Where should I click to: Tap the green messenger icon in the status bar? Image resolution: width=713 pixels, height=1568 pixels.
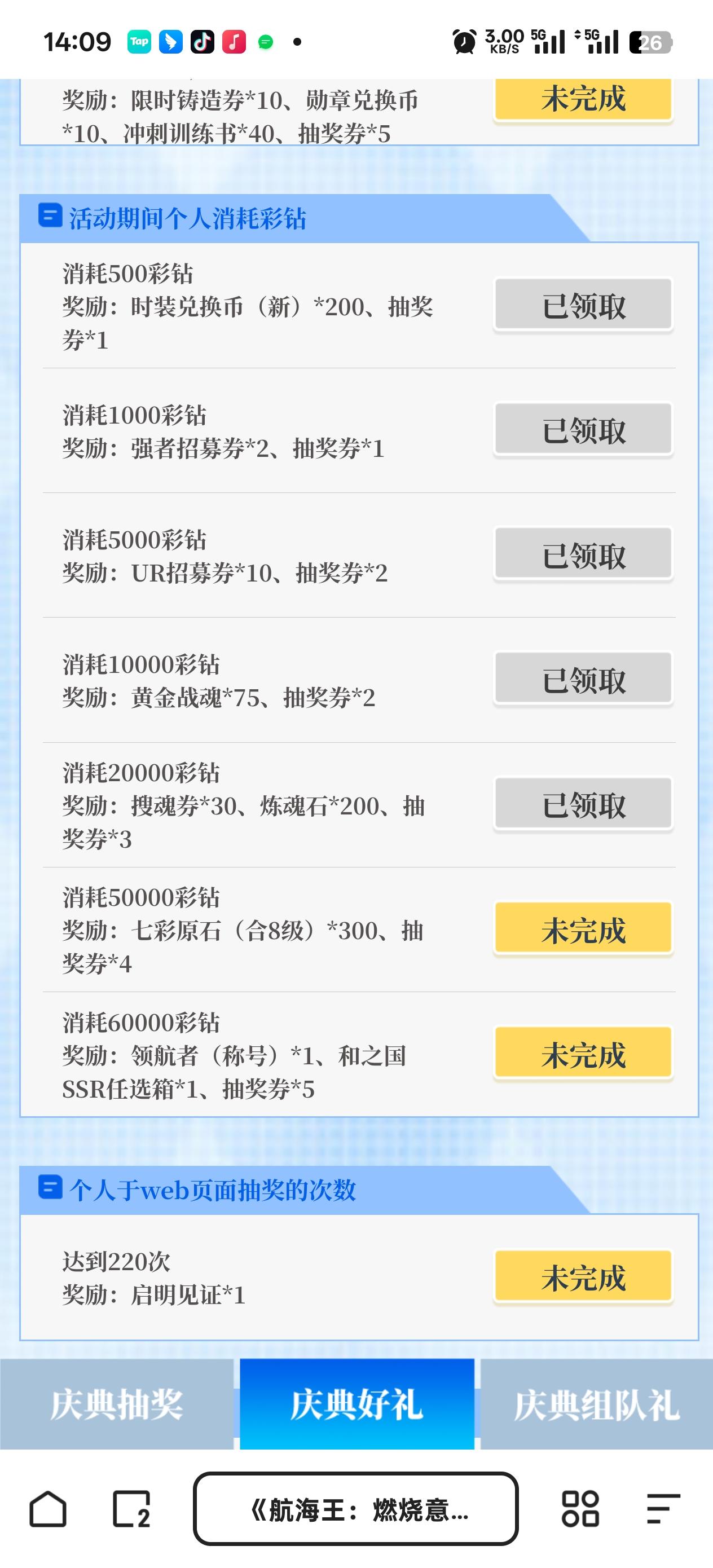(266, 41)
